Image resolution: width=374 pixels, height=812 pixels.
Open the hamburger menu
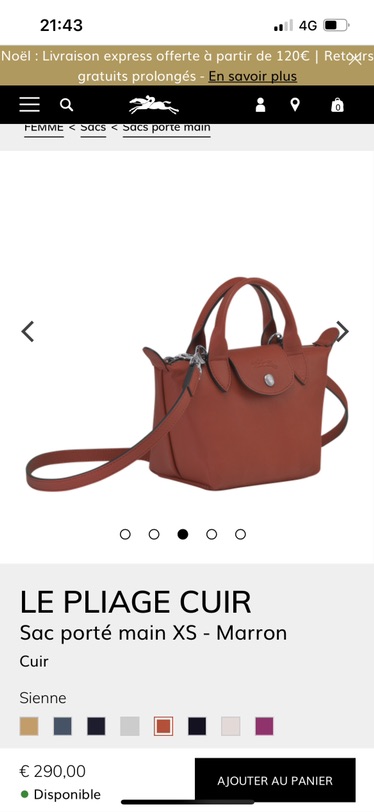(x=30, y=105)
